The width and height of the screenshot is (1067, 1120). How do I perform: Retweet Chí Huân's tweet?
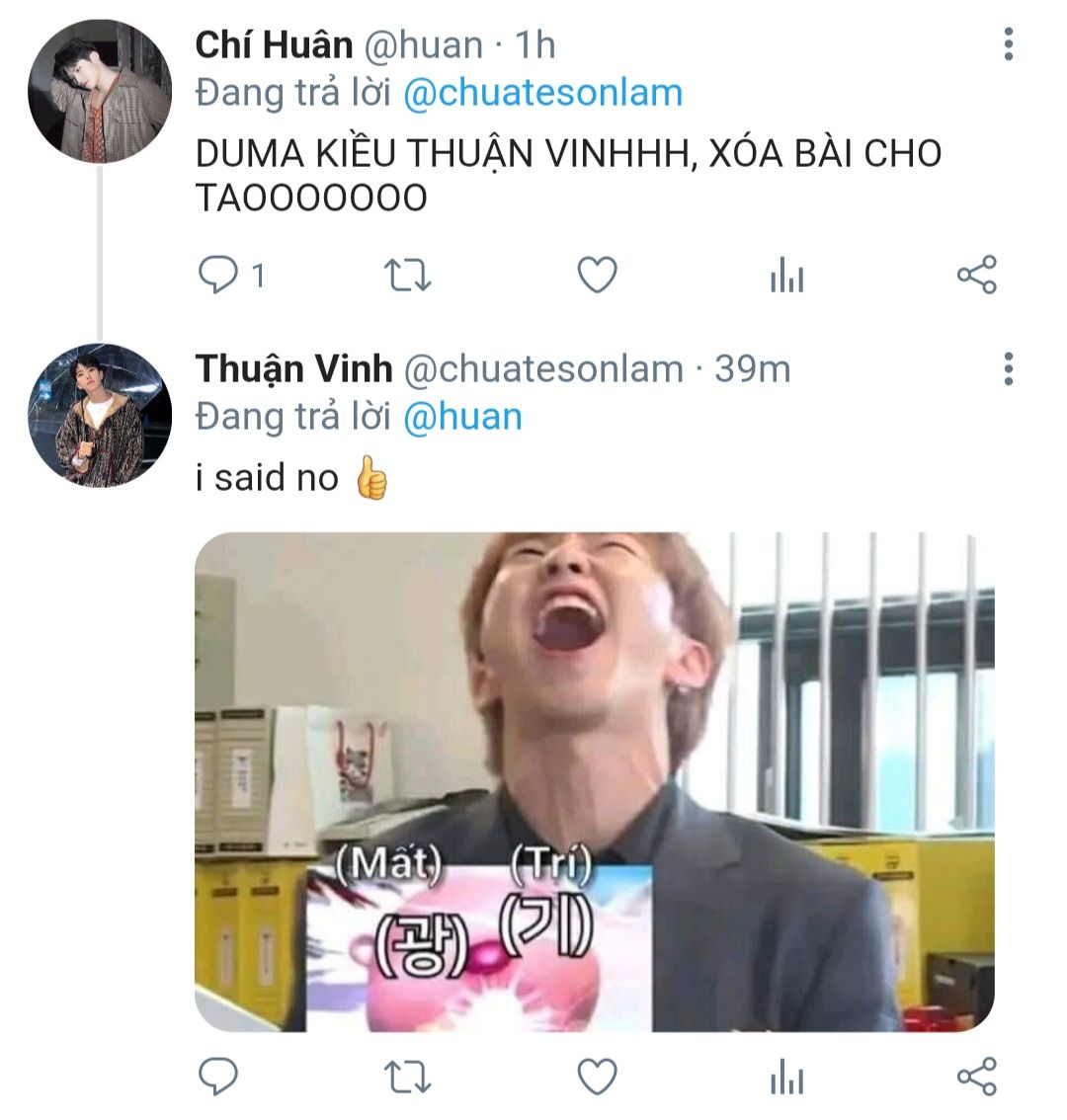[x=407, y=275]
